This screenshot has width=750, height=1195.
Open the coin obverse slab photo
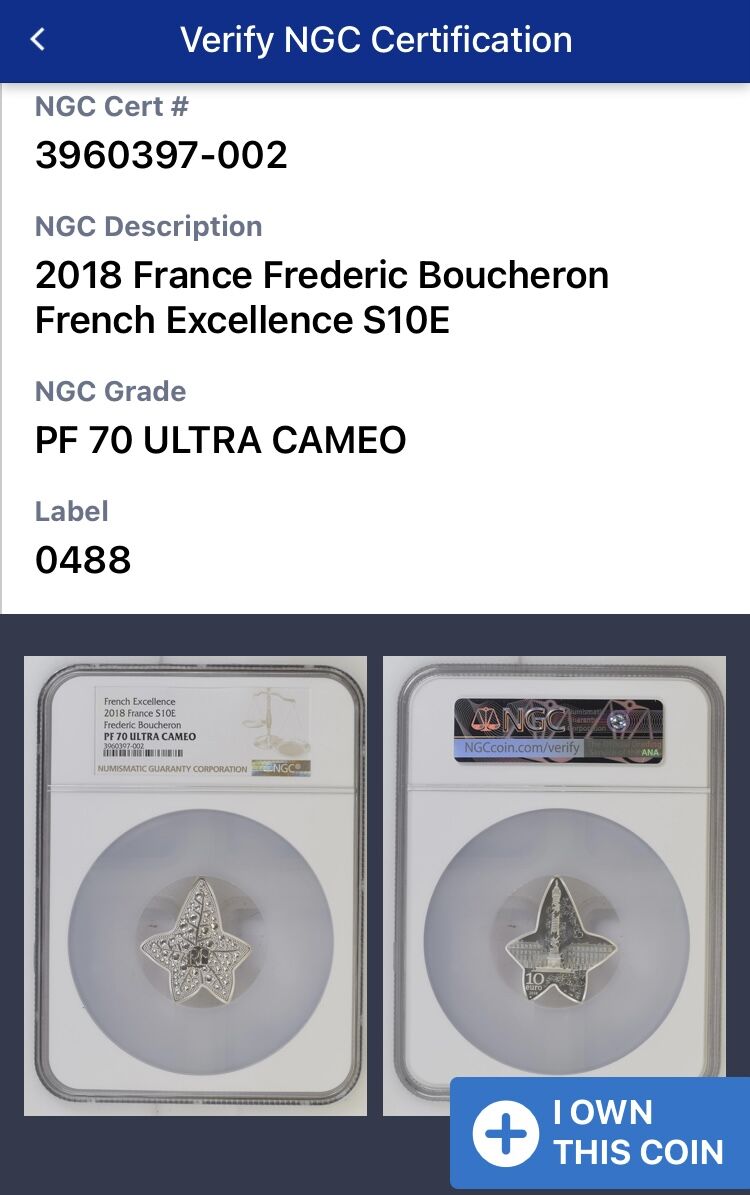(x=195, y=885)
